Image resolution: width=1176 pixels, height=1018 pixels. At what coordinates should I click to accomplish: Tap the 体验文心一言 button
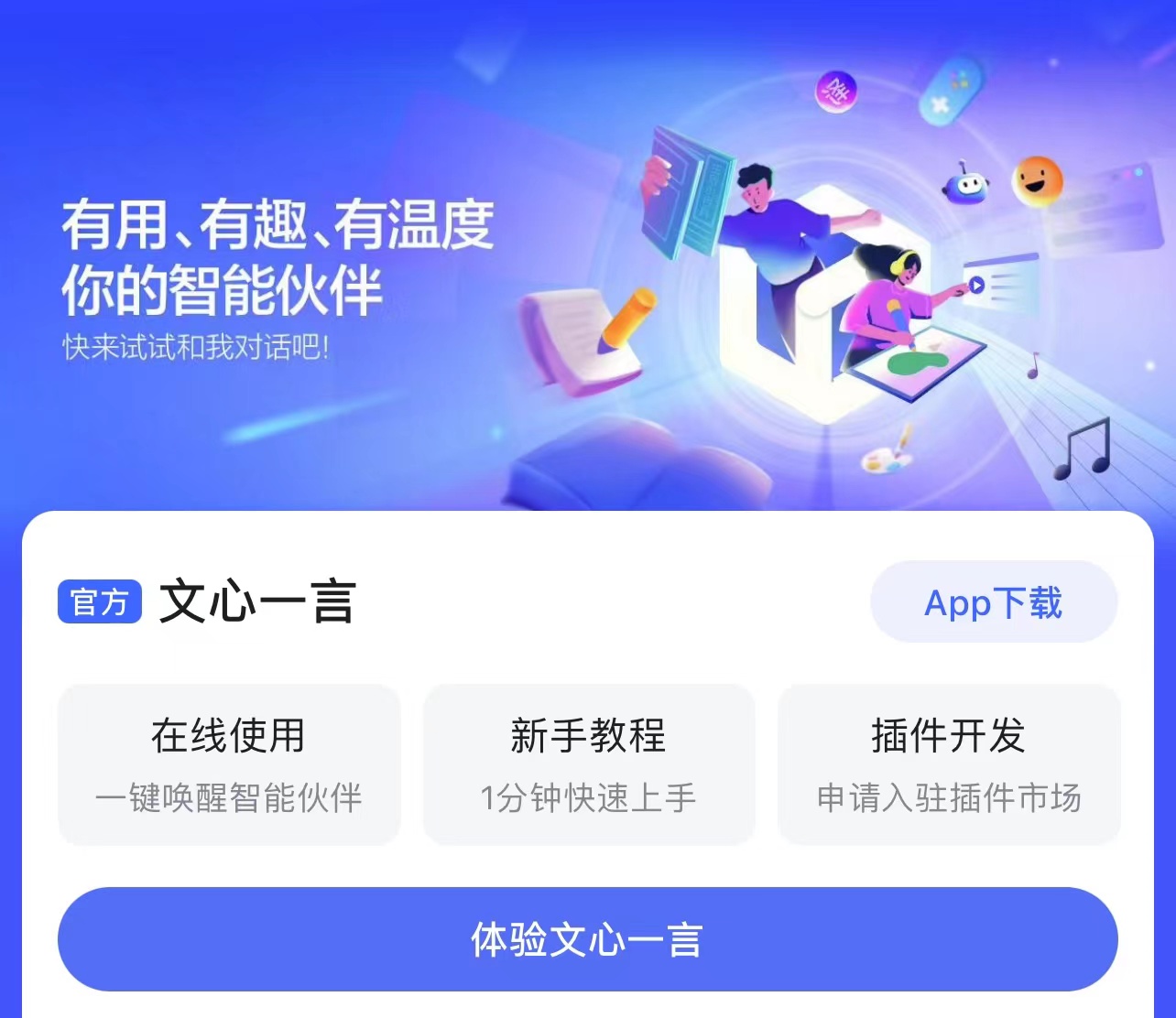[x=587, y=939]
